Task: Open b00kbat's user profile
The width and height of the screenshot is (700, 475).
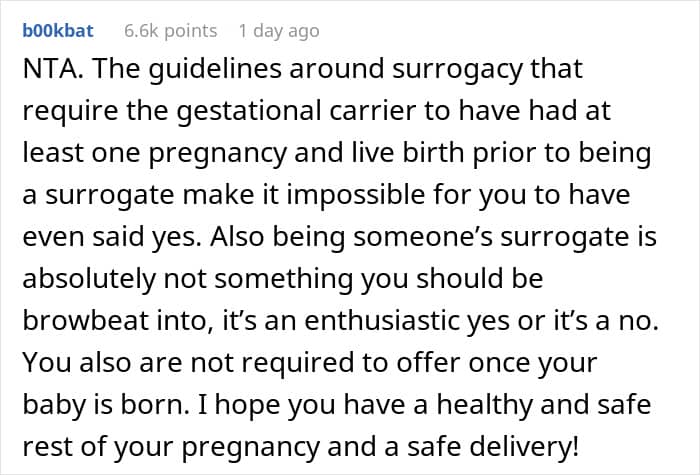Action: coord(58,31)
